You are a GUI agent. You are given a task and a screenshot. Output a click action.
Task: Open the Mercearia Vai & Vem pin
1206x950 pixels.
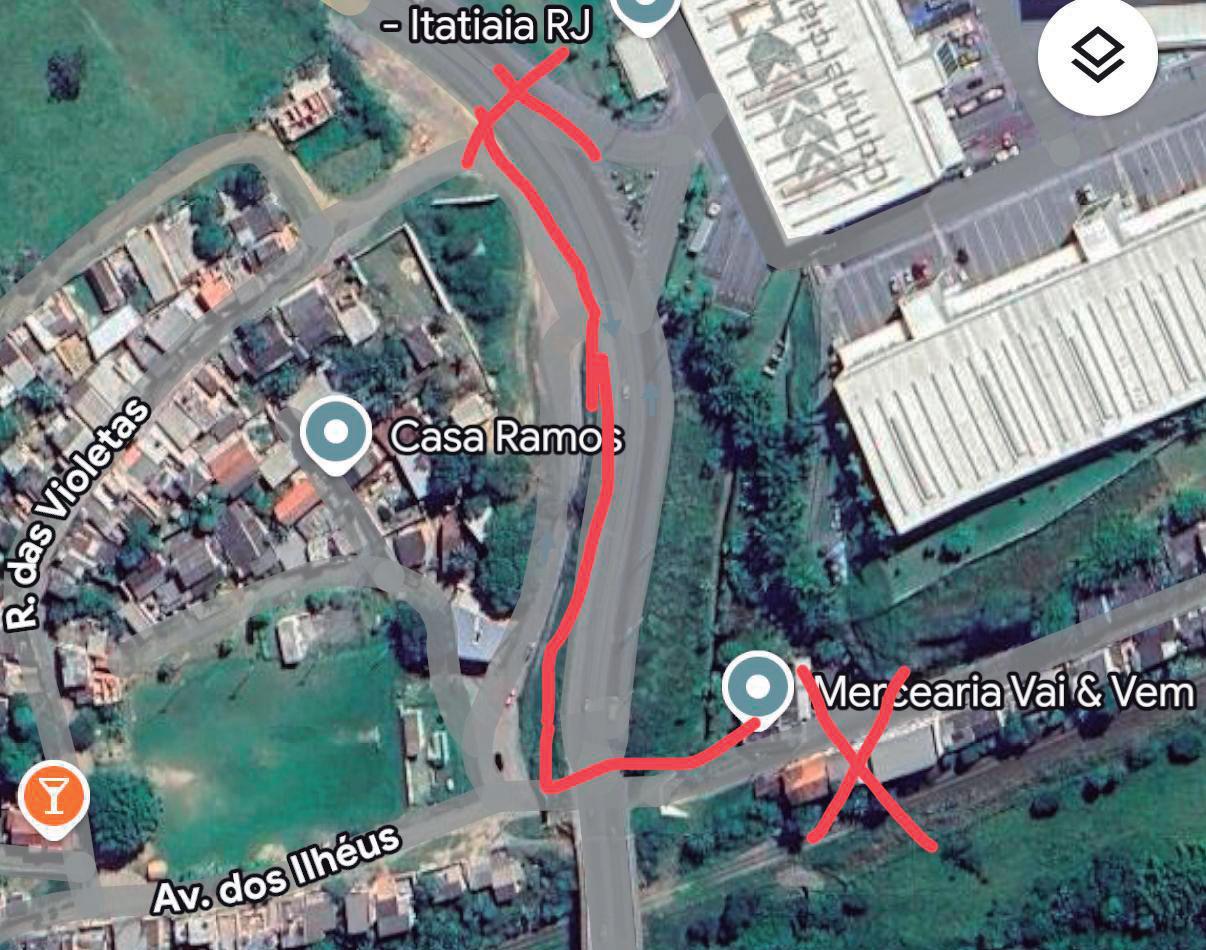coord(759,689)
